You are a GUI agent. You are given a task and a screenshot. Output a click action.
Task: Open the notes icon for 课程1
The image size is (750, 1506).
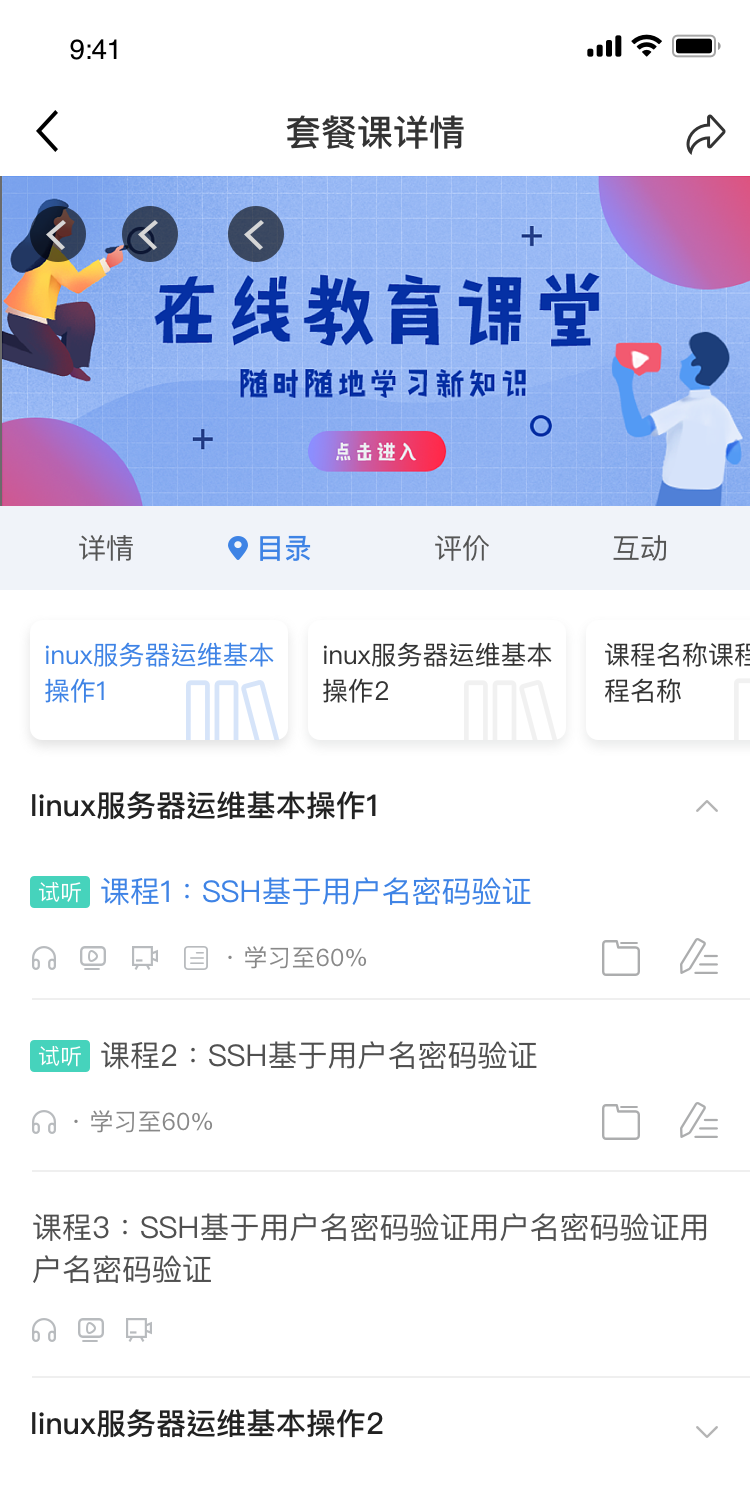click(x=699, y=958)
